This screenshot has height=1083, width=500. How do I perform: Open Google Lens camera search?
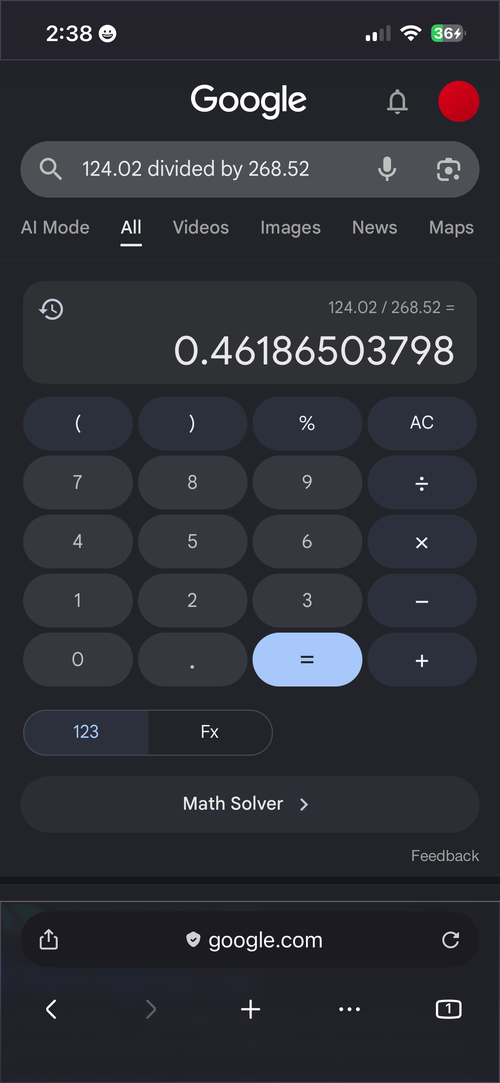coord(448,169)
